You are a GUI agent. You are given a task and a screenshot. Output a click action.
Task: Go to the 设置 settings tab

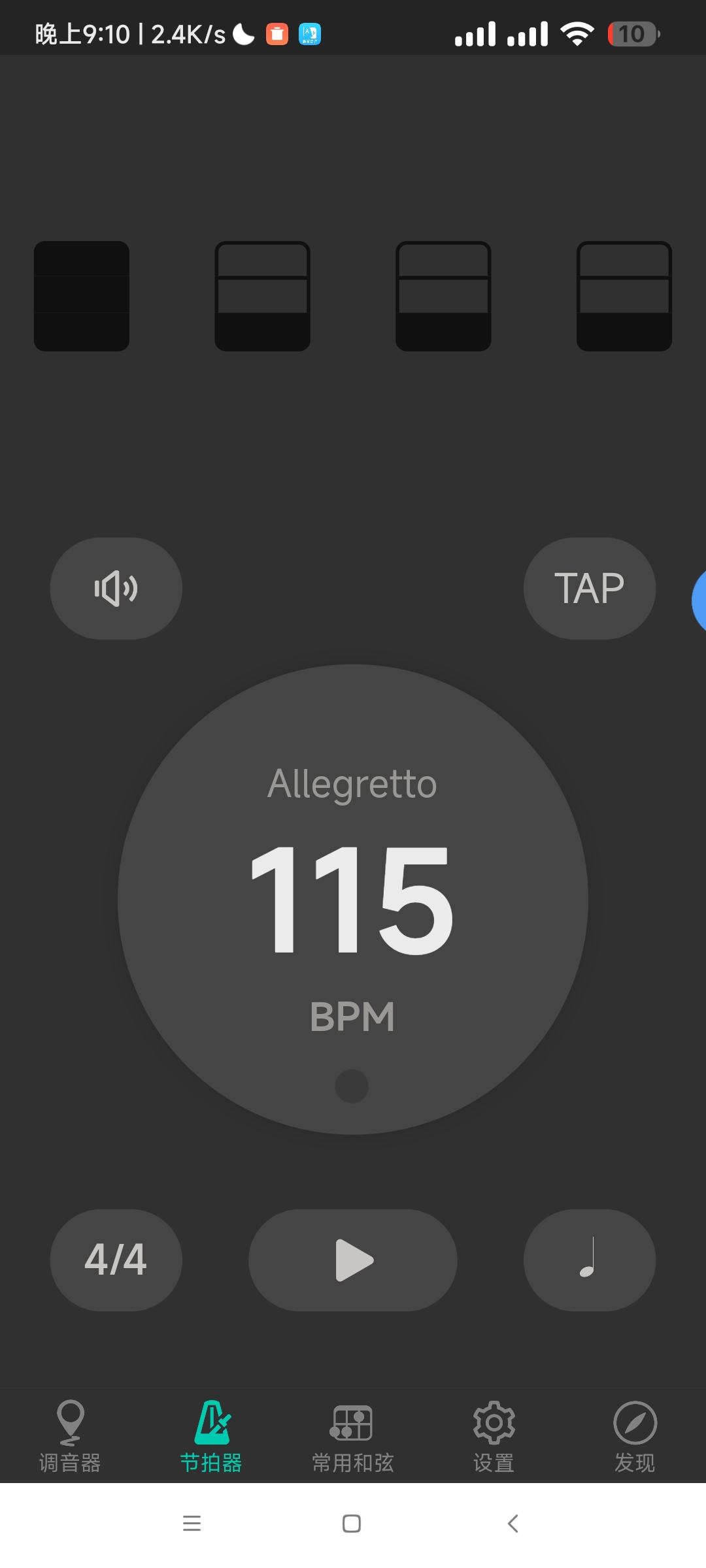(x=494, y=1436)
